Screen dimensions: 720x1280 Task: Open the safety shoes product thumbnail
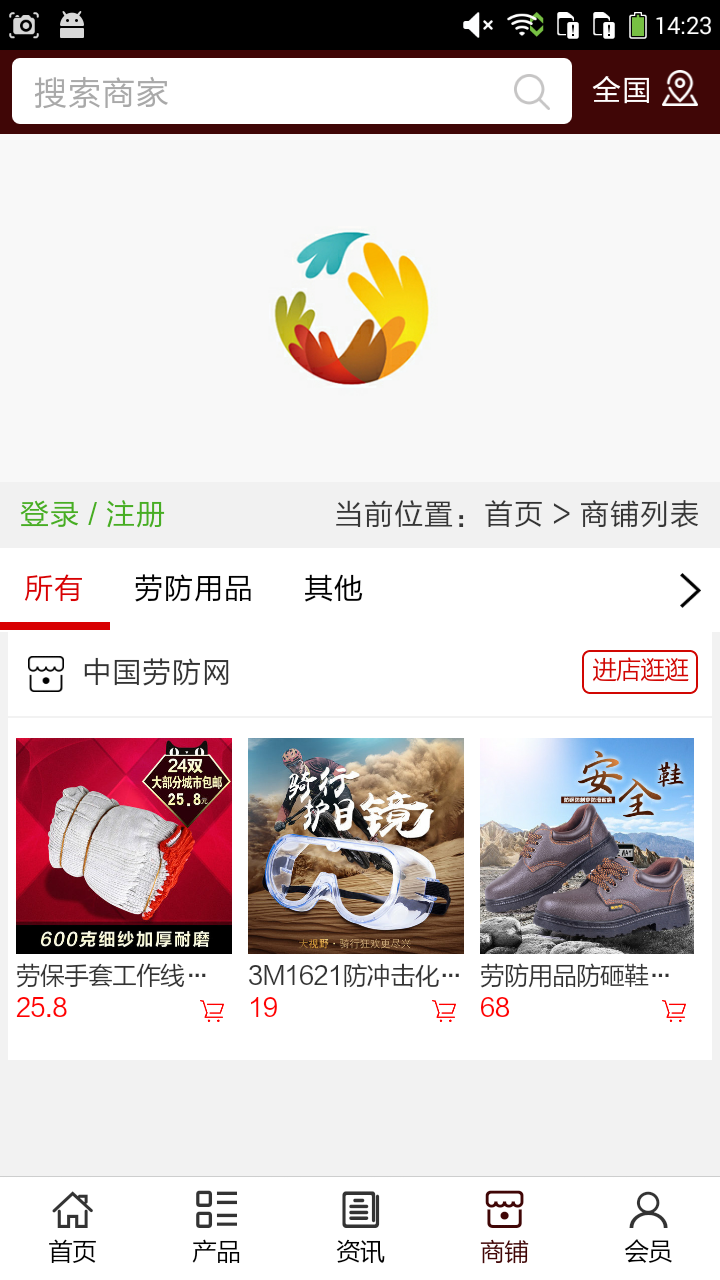[x=587, y=845]
